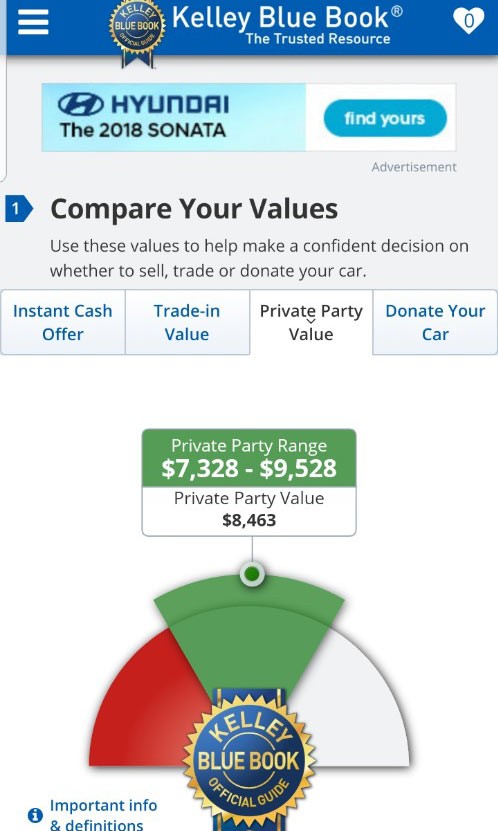
Task: Switch to Instant Cash Offer tab
Action: [63, 322]
